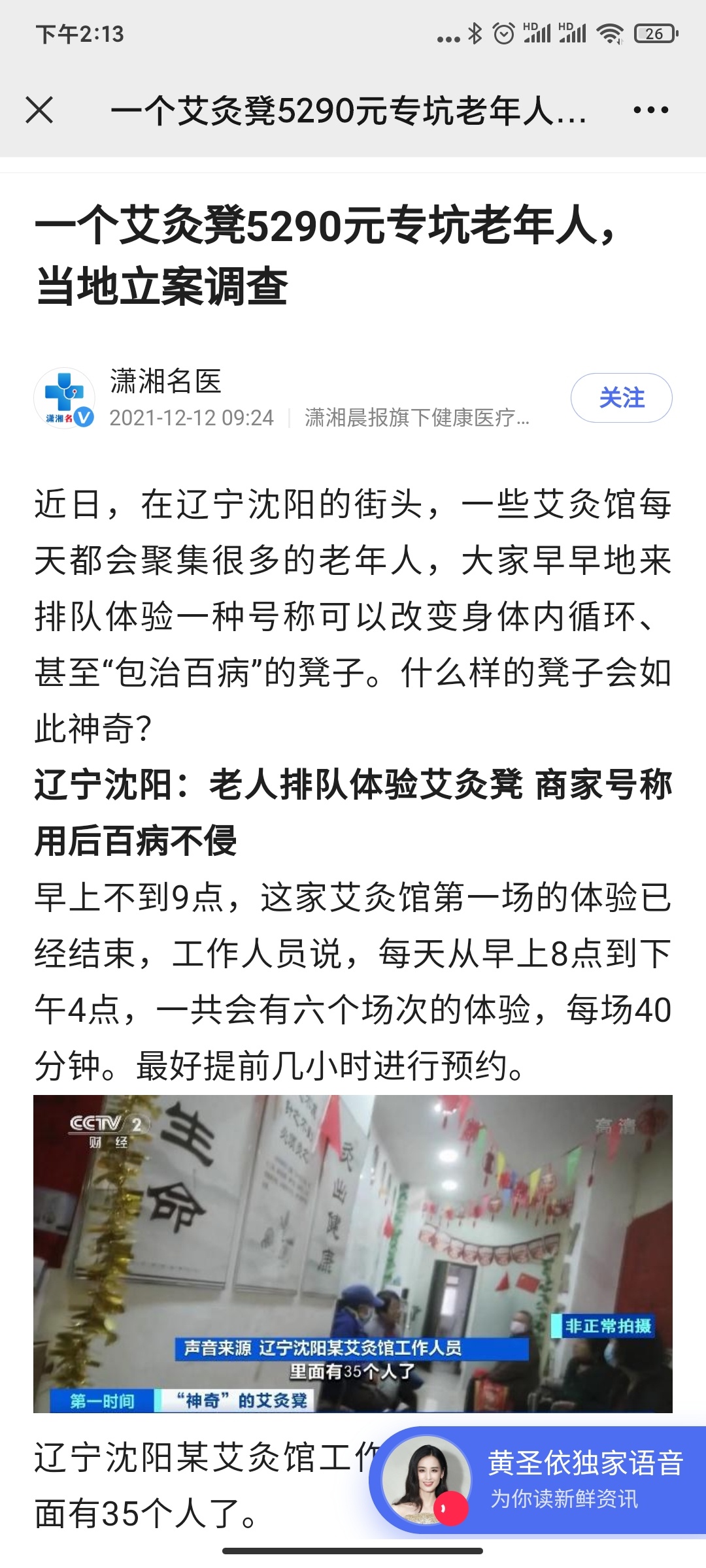Follow 潇湘名医 with the 关注 button

pyautogui.click(x=621, y=398)
